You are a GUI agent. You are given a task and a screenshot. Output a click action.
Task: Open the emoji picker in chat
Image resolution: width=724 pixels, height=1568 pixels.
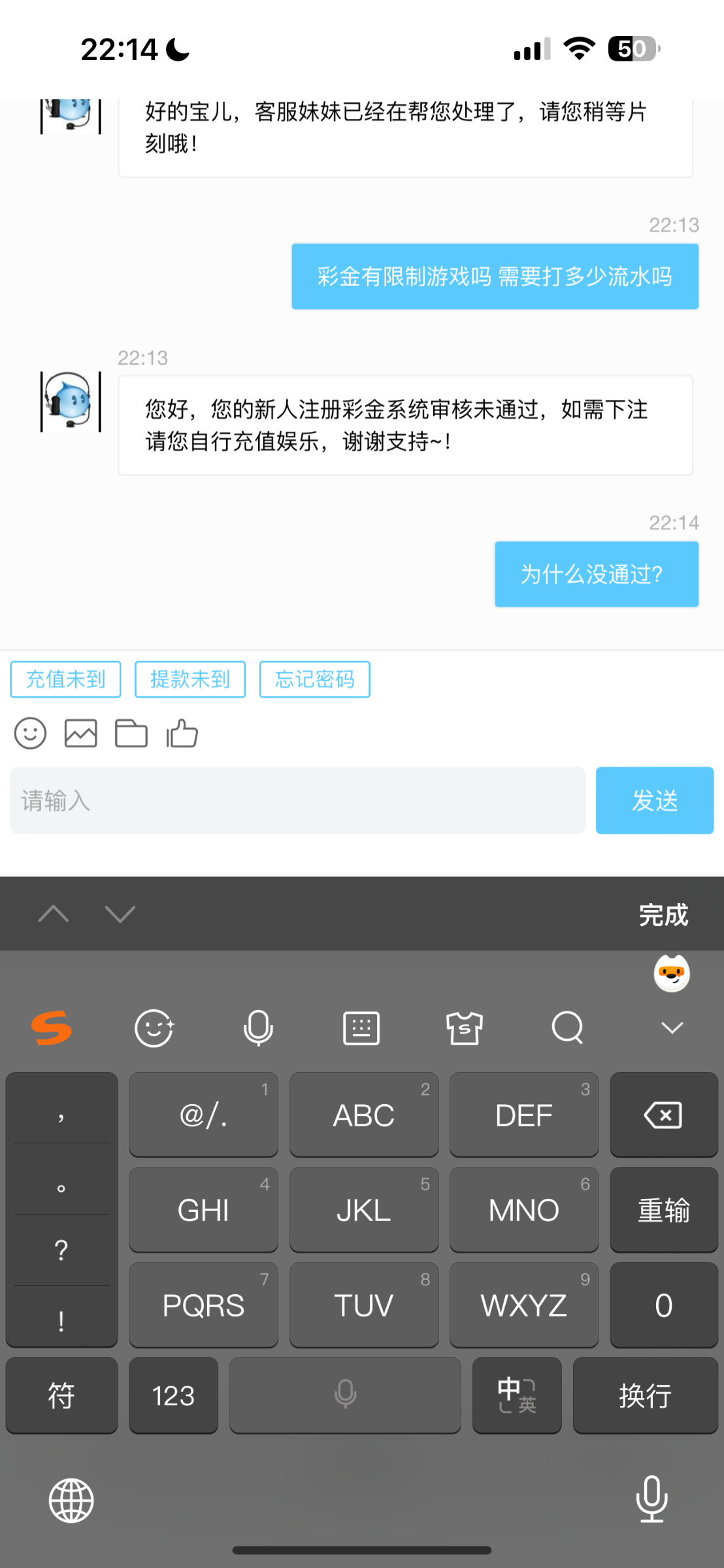click(x=30, y=733)
